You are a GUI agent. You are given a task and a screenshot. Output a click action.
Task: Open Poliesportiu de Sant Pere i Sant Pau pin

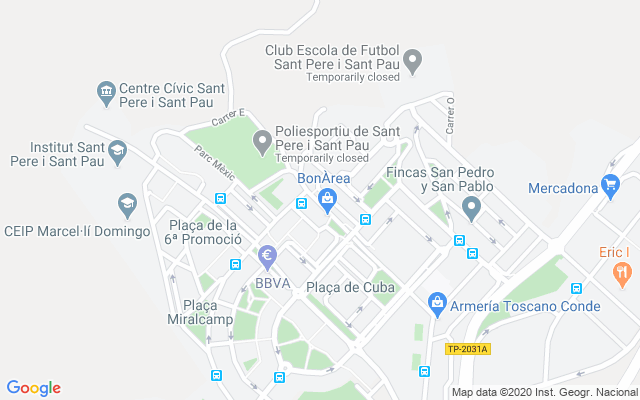coord(262,141)
